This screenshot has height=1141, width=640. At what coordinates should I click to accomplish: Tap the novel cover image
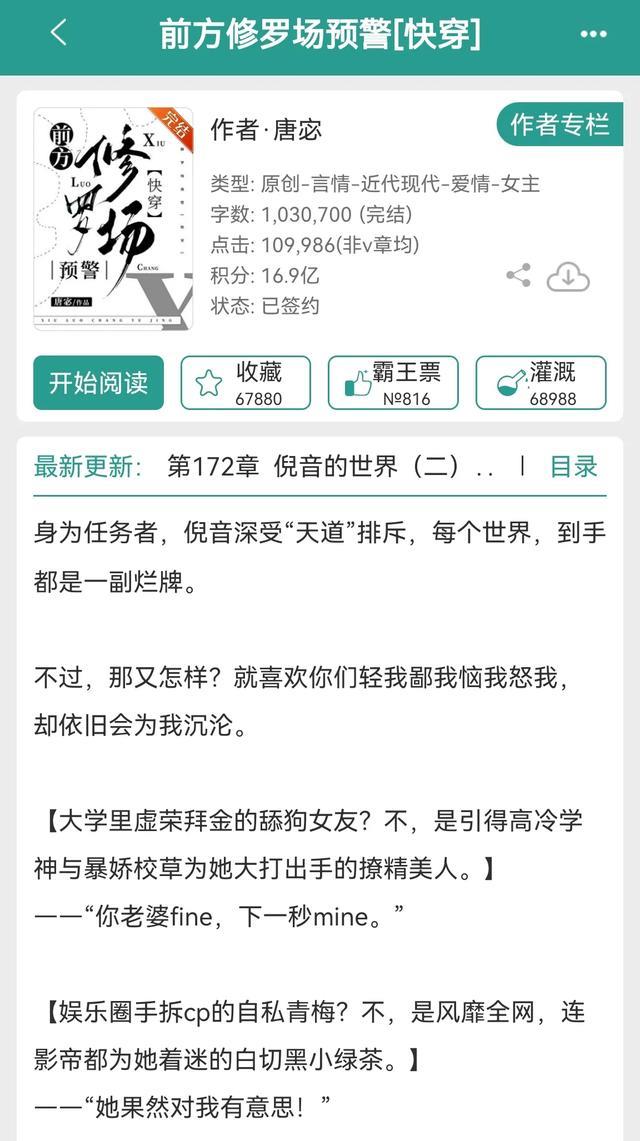[113, 218]
